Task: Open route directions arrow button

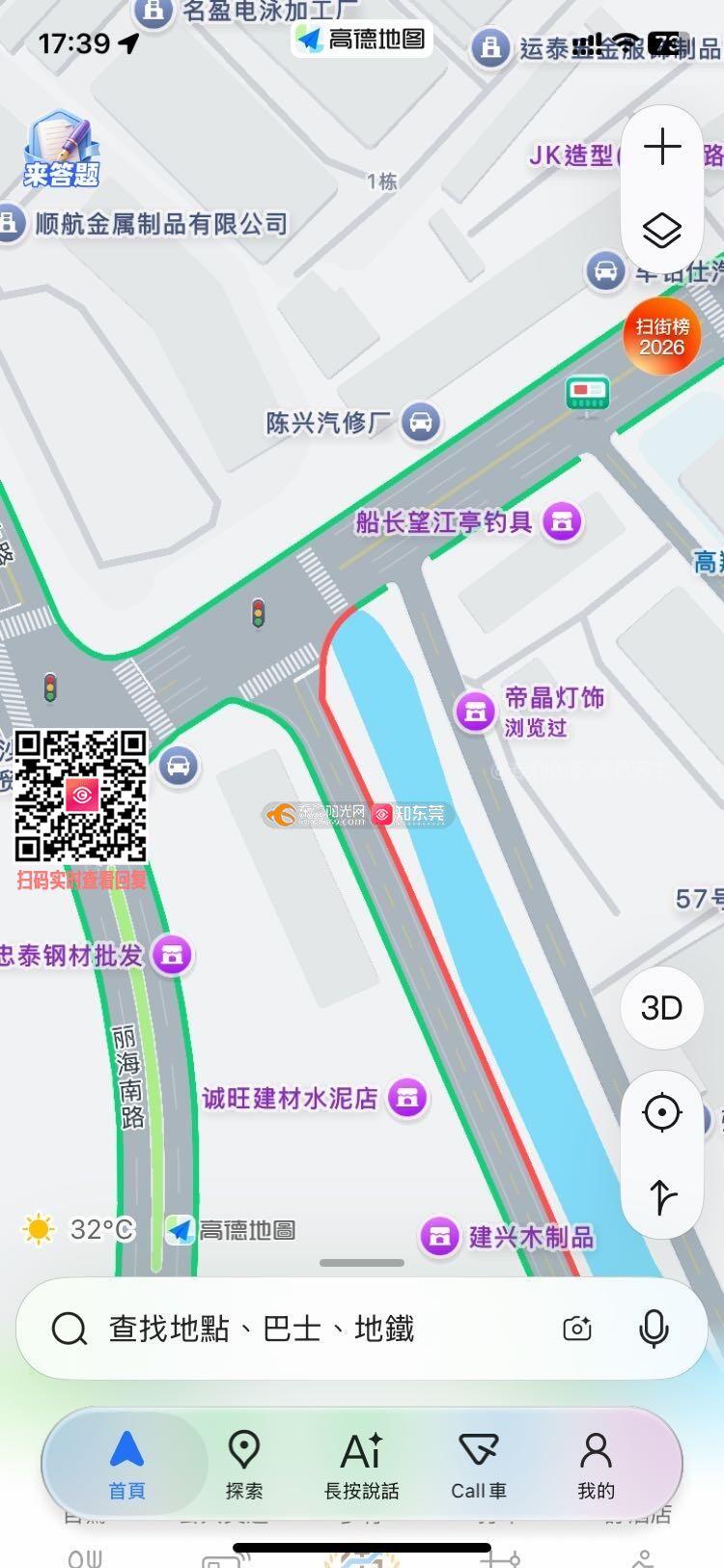Action: [x=662, y=1196]
